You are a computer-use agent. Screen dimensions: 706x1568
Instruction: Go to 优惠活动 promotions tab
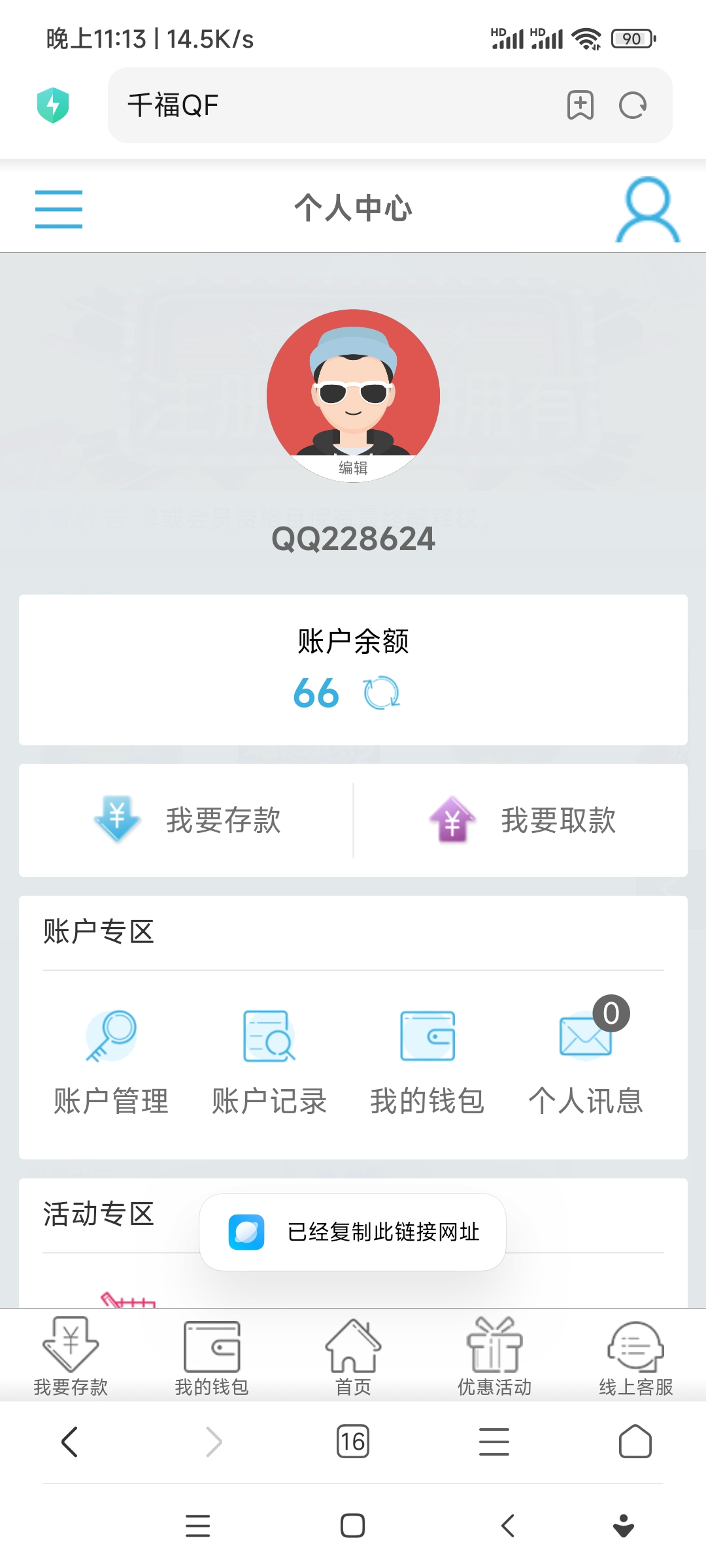[x=494, y=1356]
